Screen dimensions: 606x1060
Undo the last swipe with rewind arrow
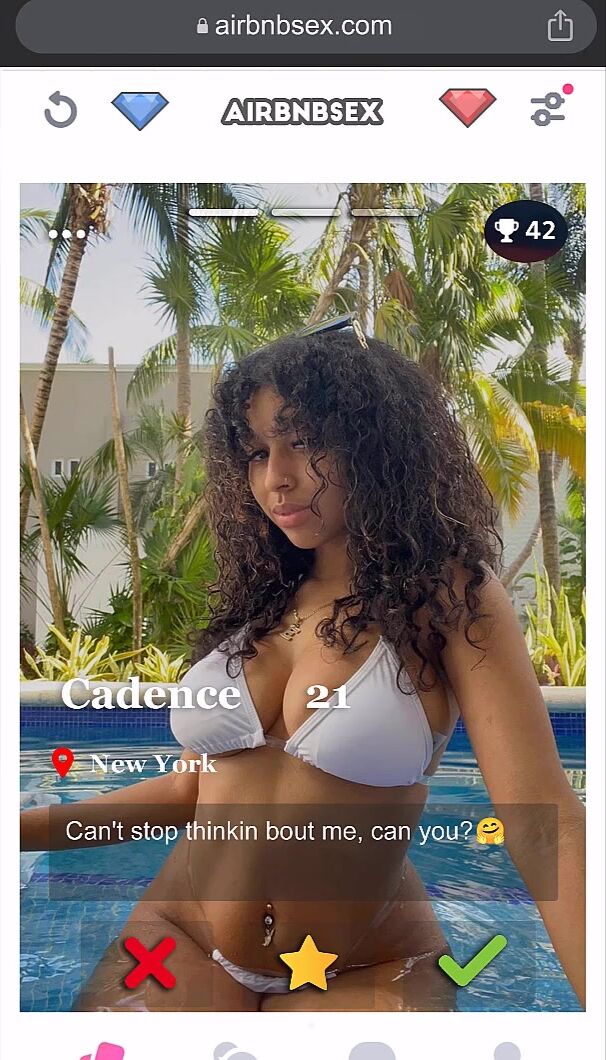click(x=60, y=110)
